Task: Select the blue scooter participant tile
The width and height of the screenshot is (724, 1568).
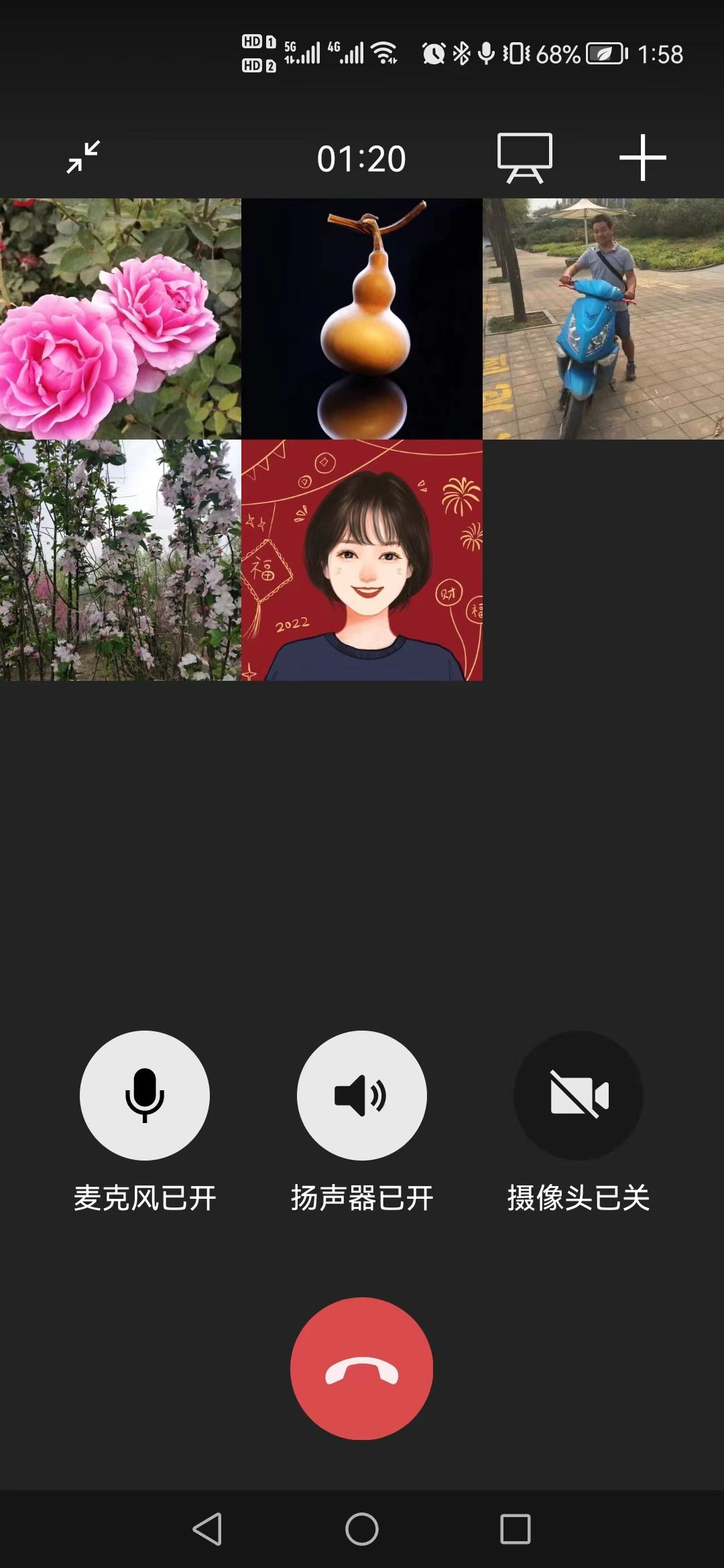Action: tap(603, 319)
